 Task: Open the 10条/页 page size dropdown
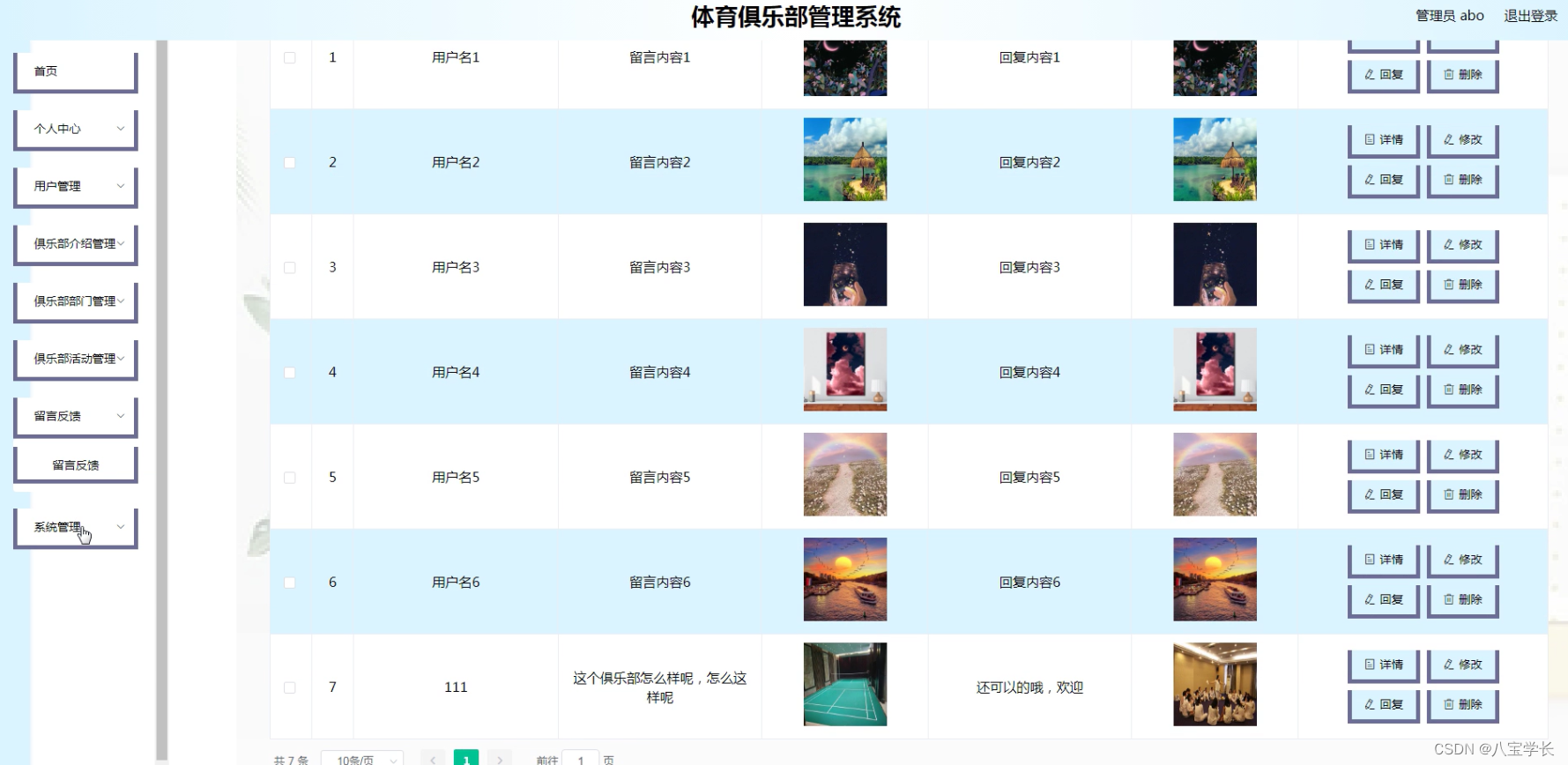click(x=362, y=759)
